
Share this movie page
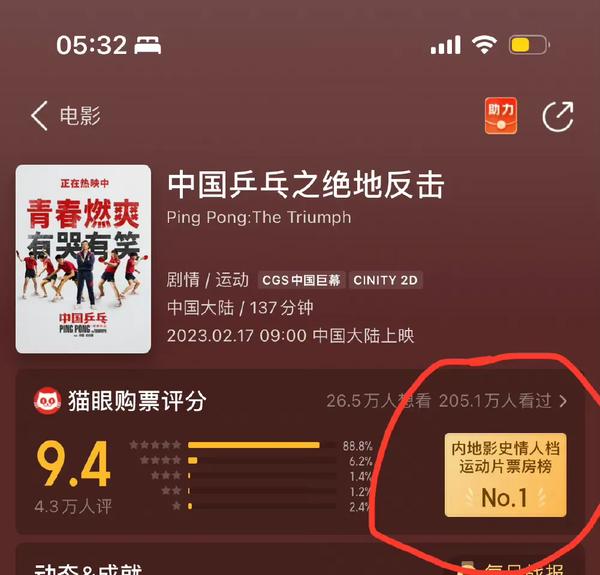(x=557, y=116)
